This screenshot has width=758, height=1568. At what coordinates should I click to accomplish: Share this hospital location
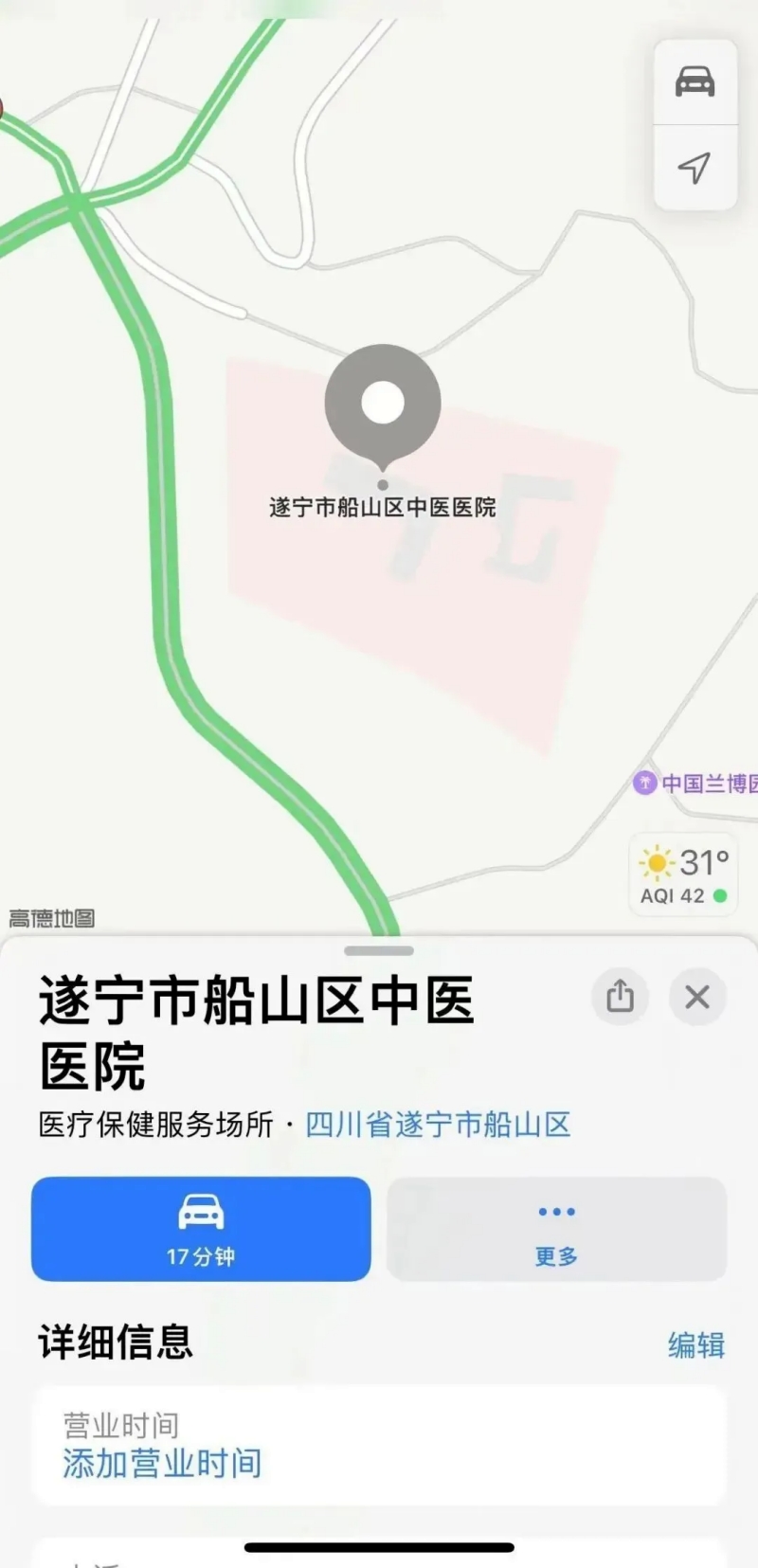(x=620, y=997)
